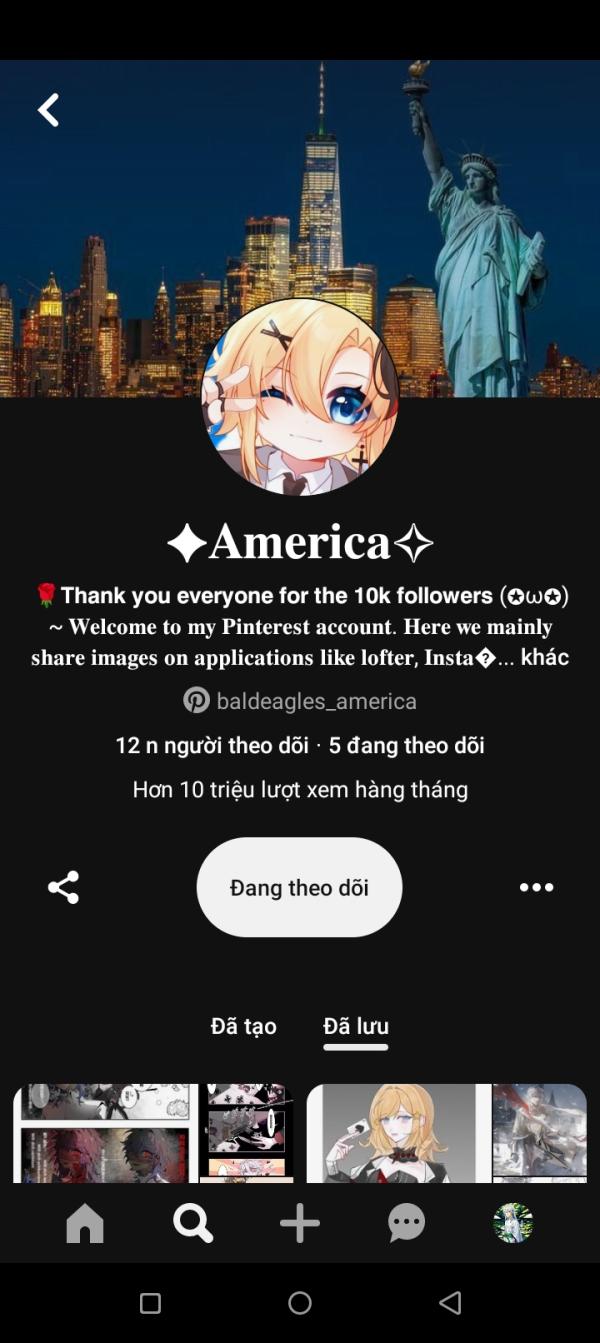Tap the "Đang theo dõi" following button
Screen dimensions: 600x1343
[x=299, y=887]
